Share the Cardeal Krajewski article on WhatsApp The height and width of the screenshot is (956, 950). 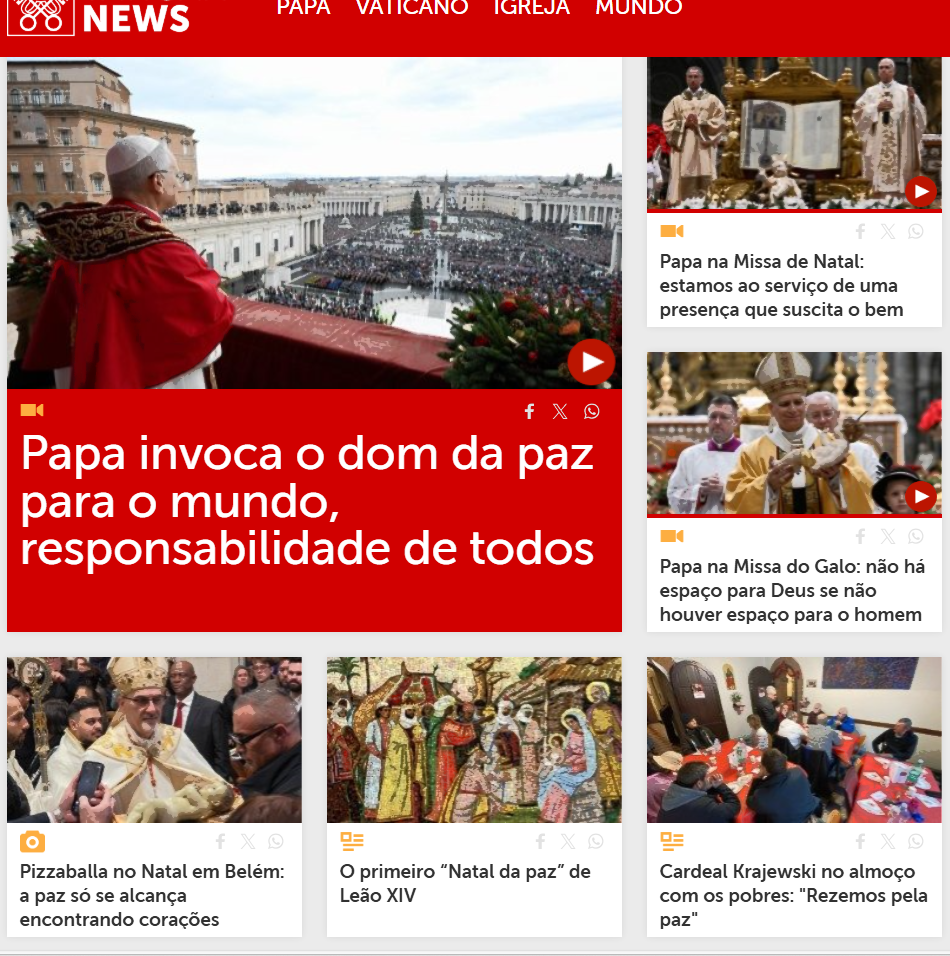tap(916, 842)
